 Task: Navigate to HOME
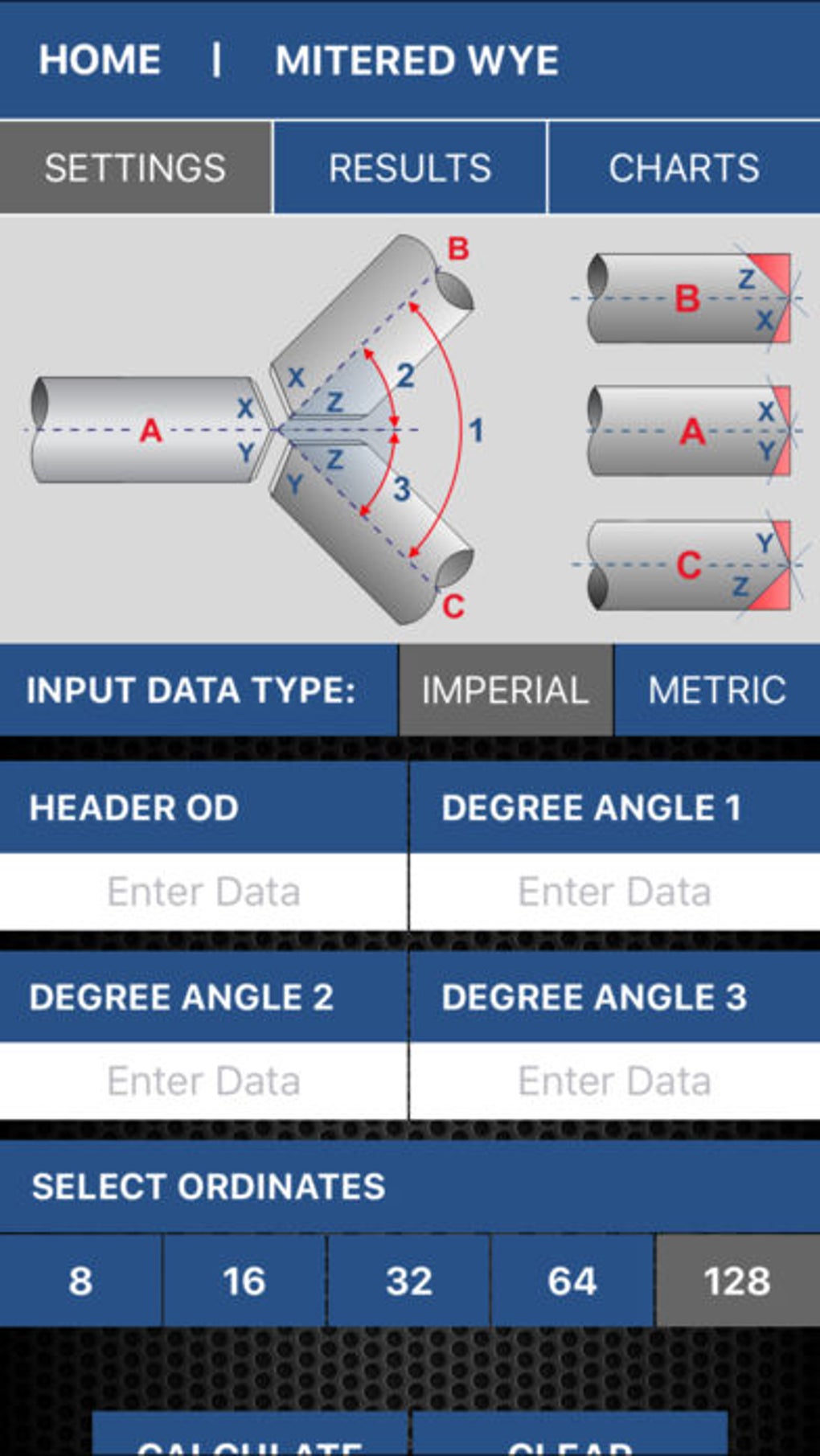pos(100,59)
